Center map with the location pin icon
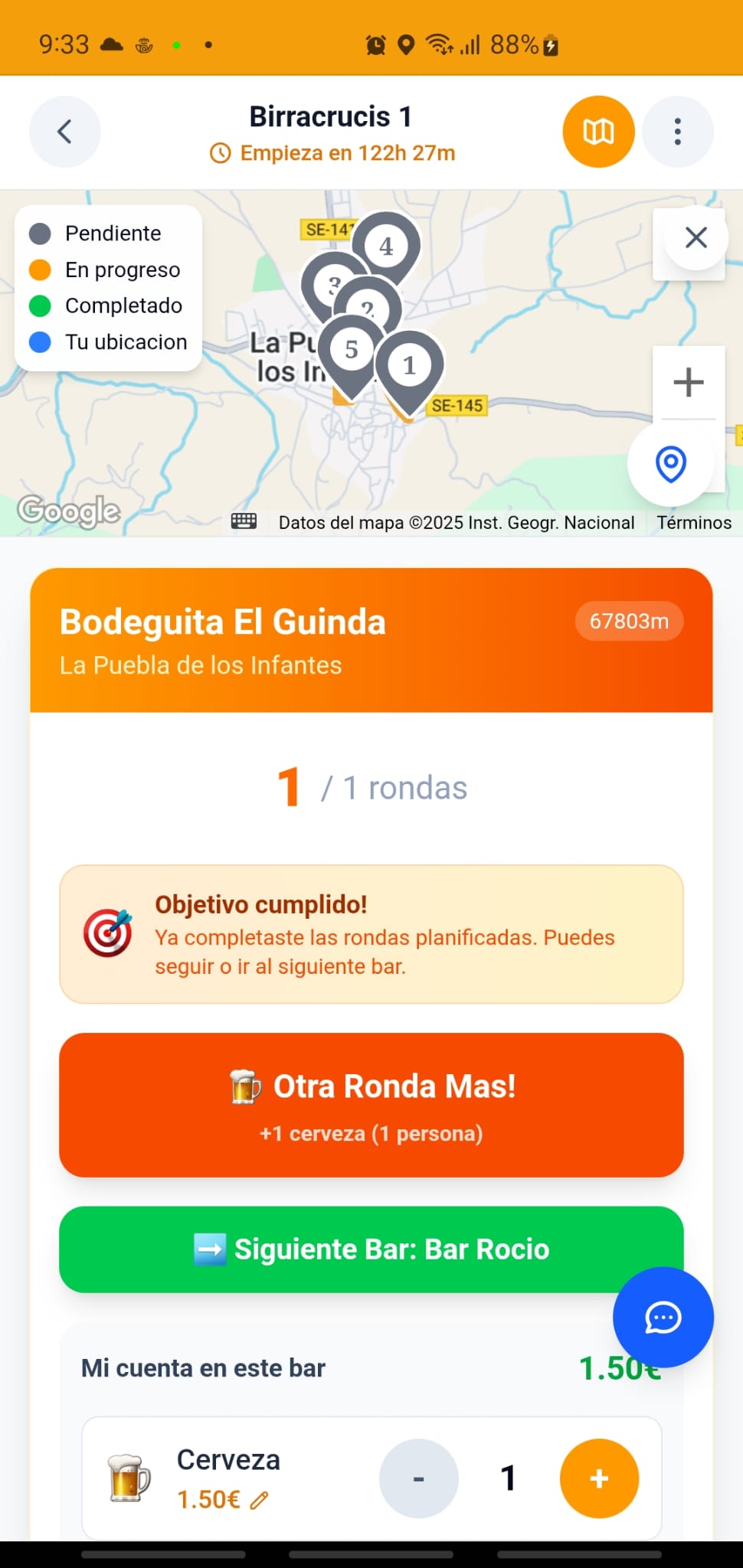This screenshot has width=743, height=1568. point(670,462)
